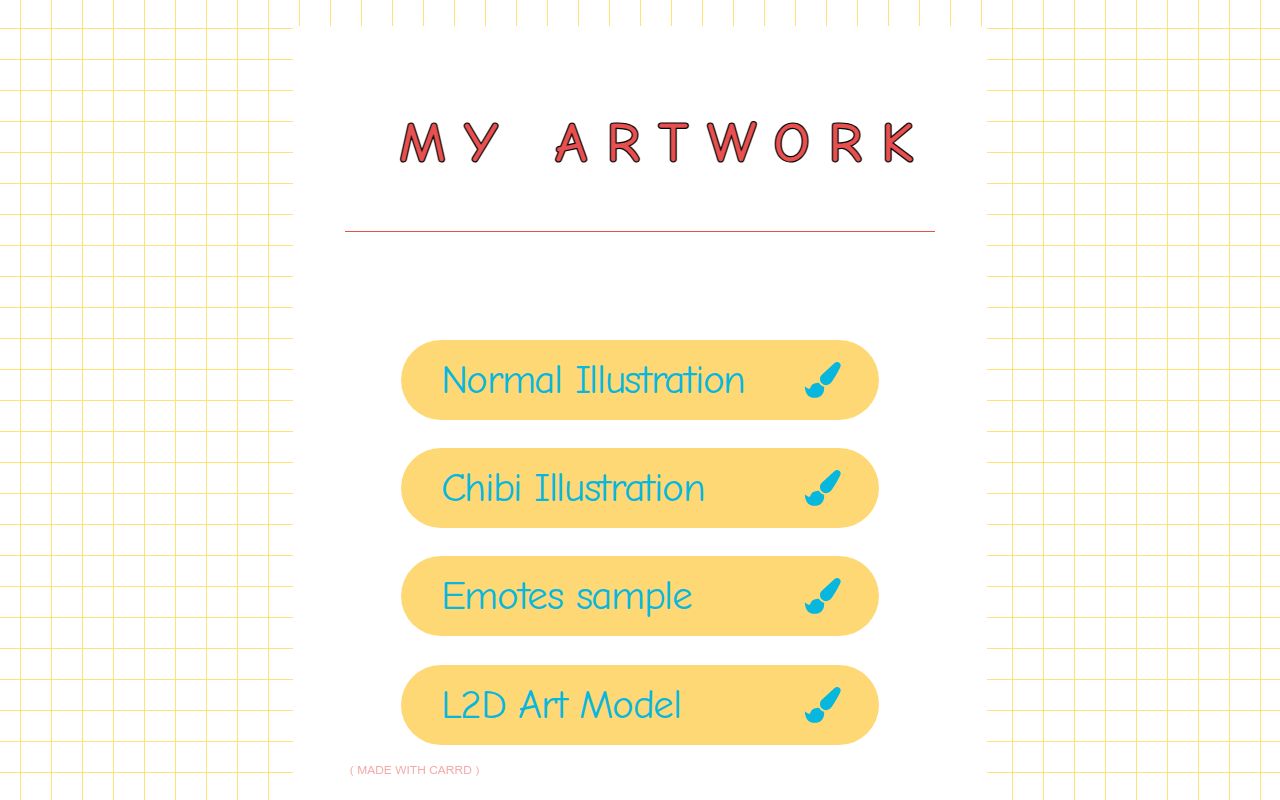Open the L2D Art Model section
This screenshot has width=1280, height=800.
click(x=639, y=705)
